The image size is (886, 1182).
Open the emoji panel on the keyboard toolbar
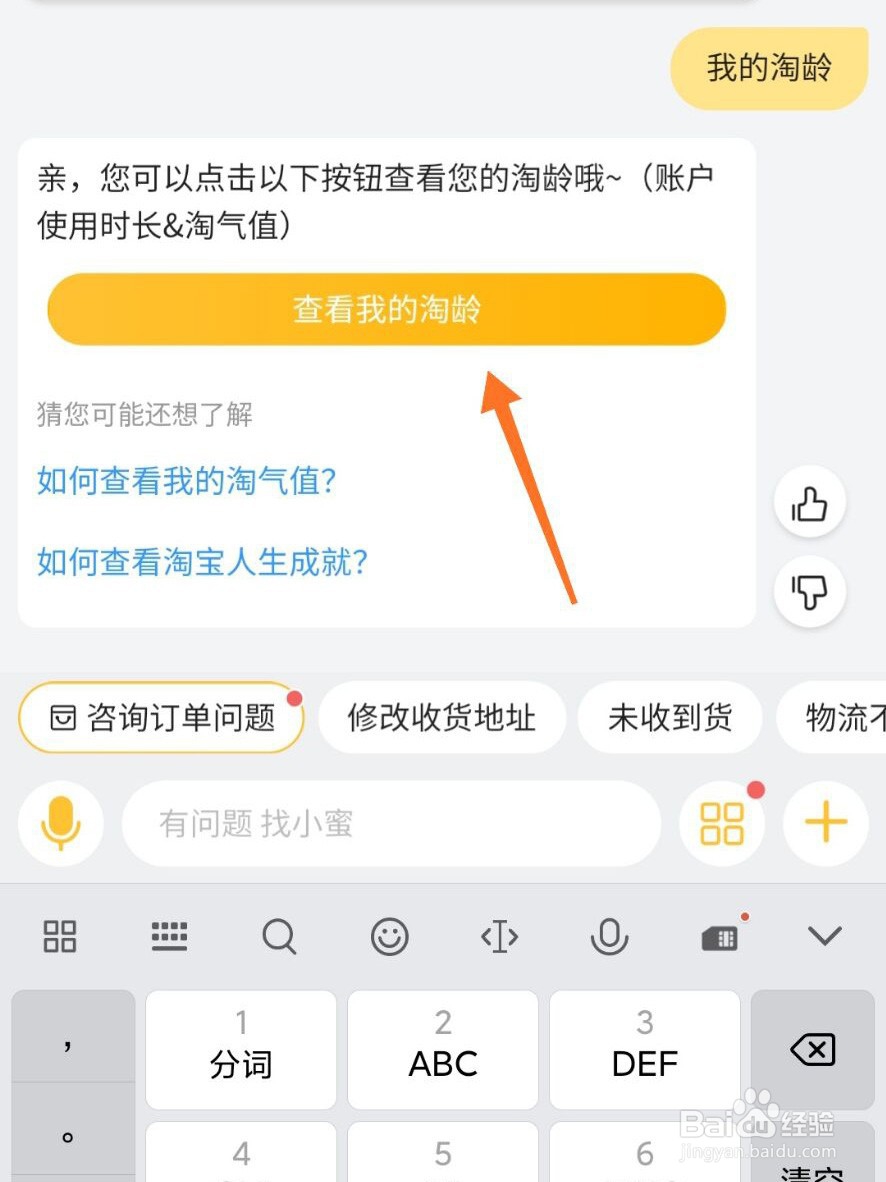pos(390,937)
